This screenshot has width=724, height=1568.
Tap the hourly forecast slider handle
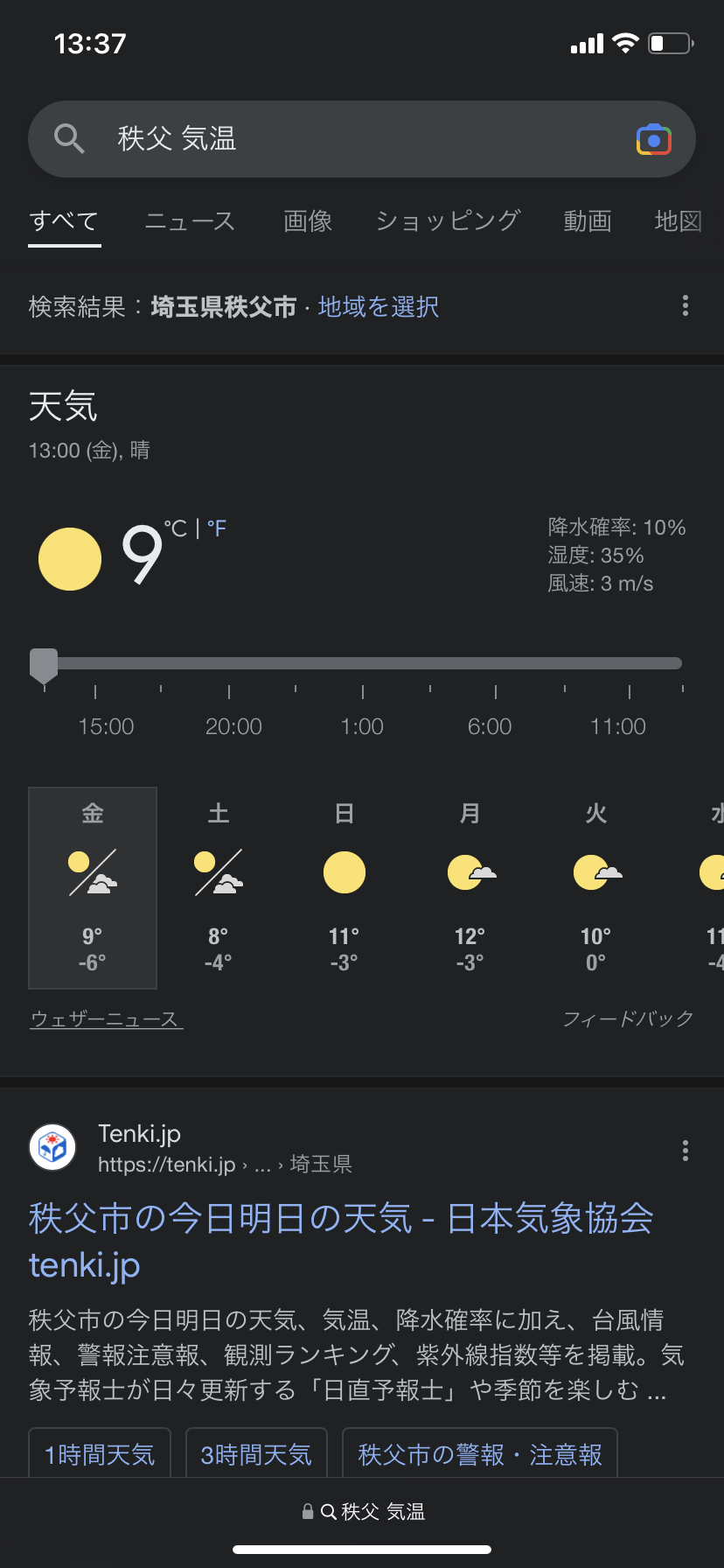coord(44,666)
